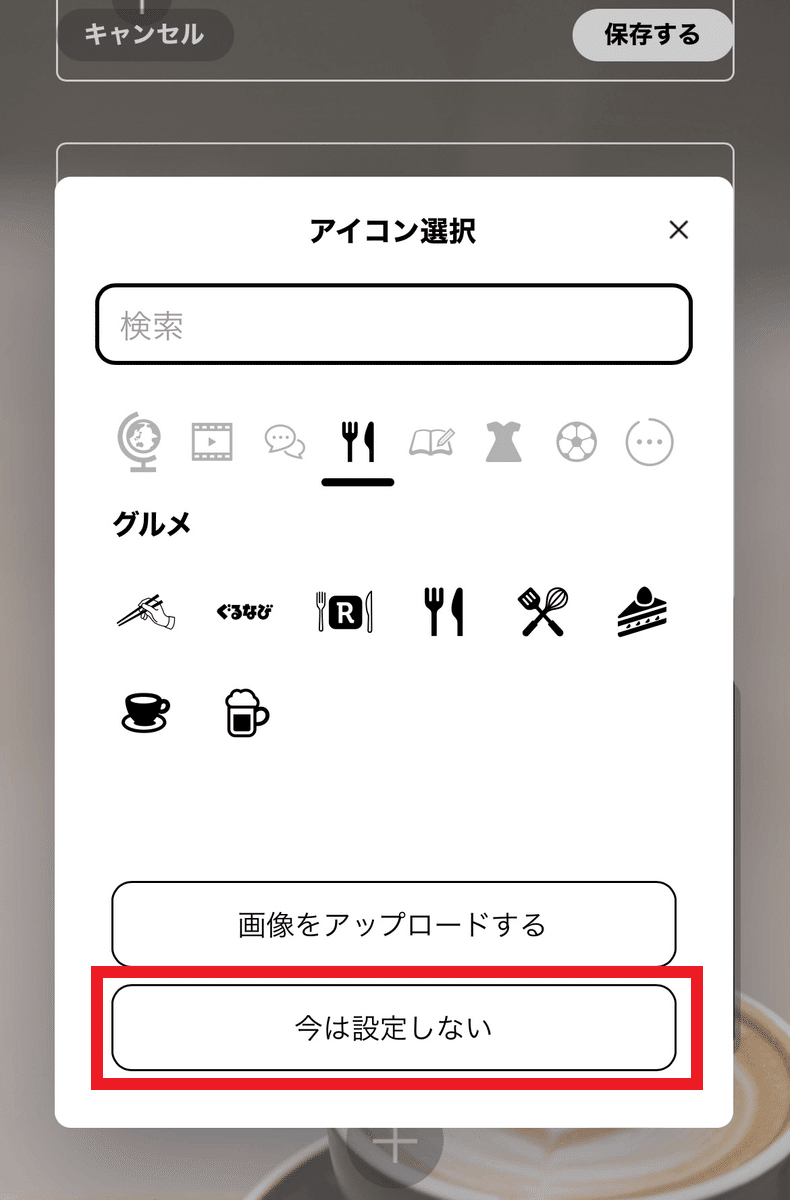Image resolution: width=790 pixels, height=1200 pixels.
Task: Select the chopsticks hand icon
Action: click(146, 611)
